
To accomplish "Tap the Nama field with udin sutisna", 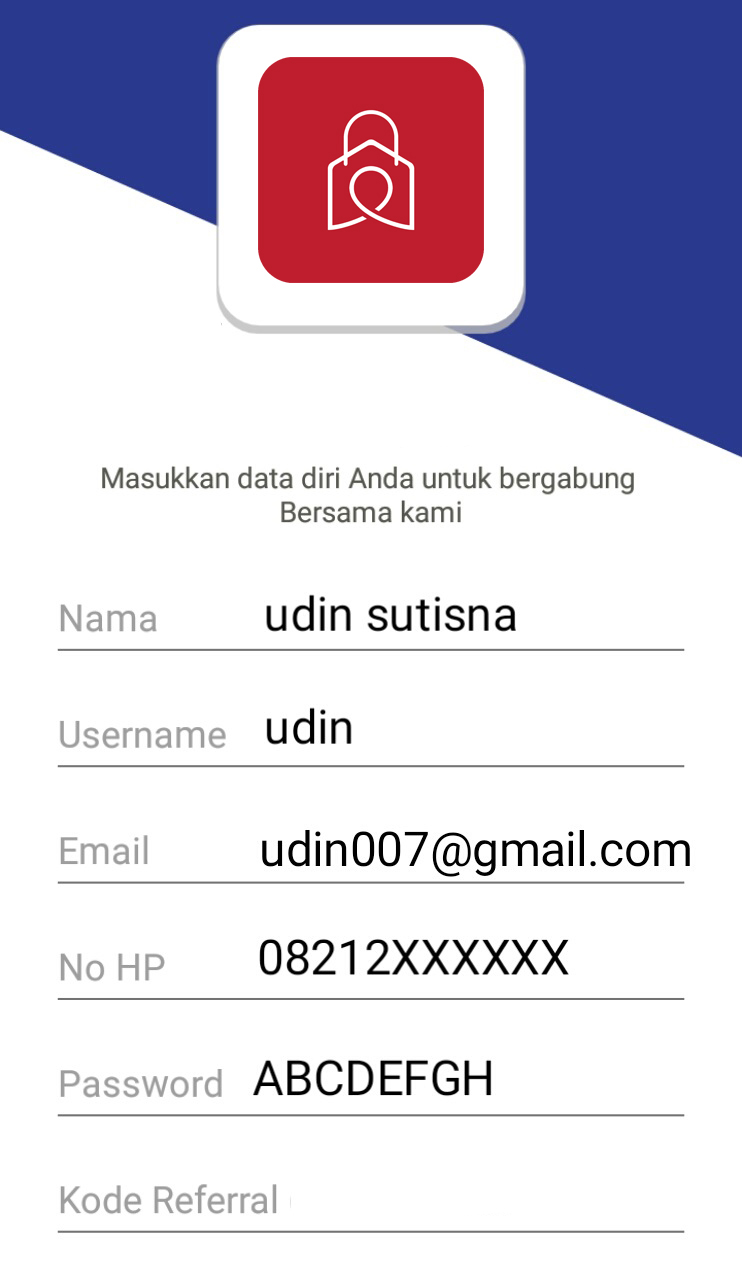I will tap(371, 617).
